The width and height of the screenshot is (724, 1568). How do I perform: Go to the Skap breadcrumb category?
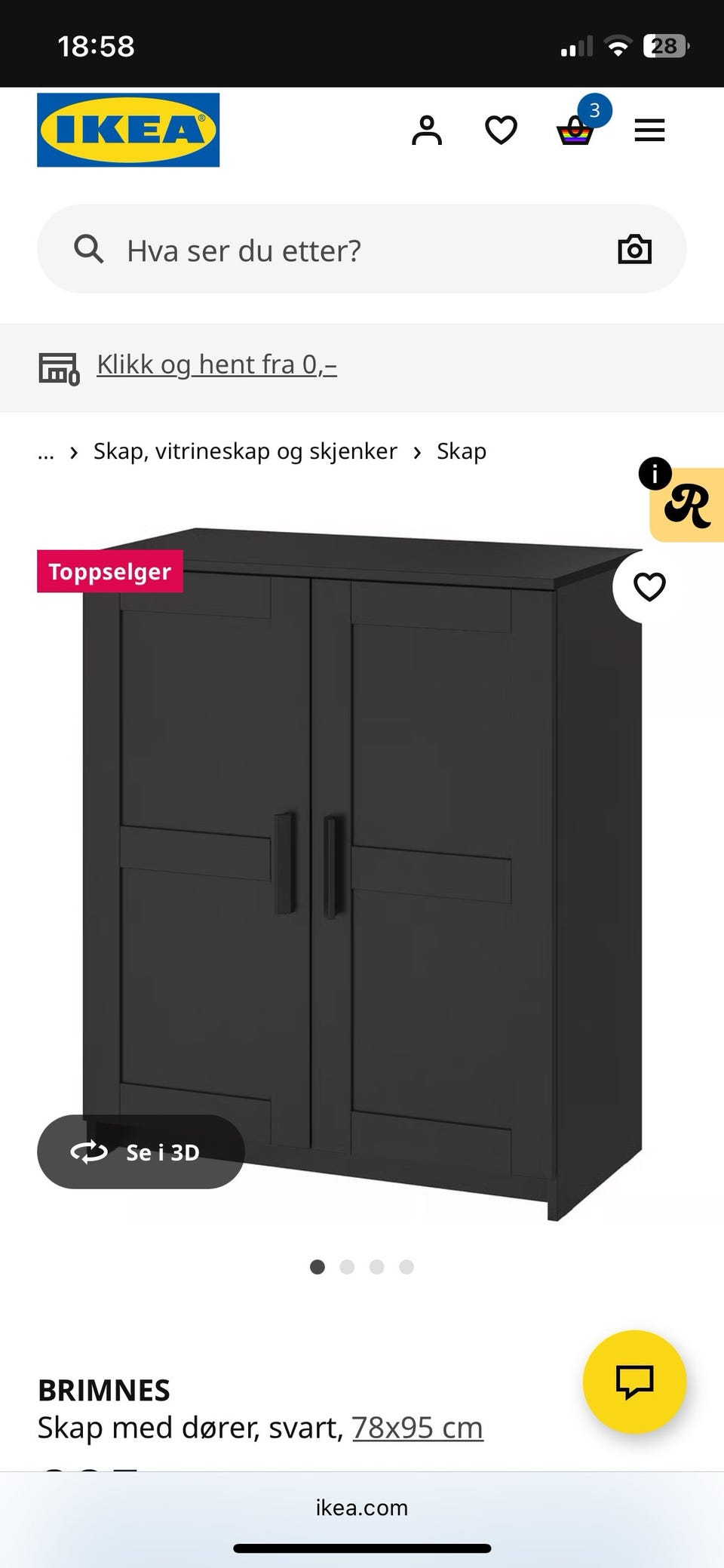461,450
